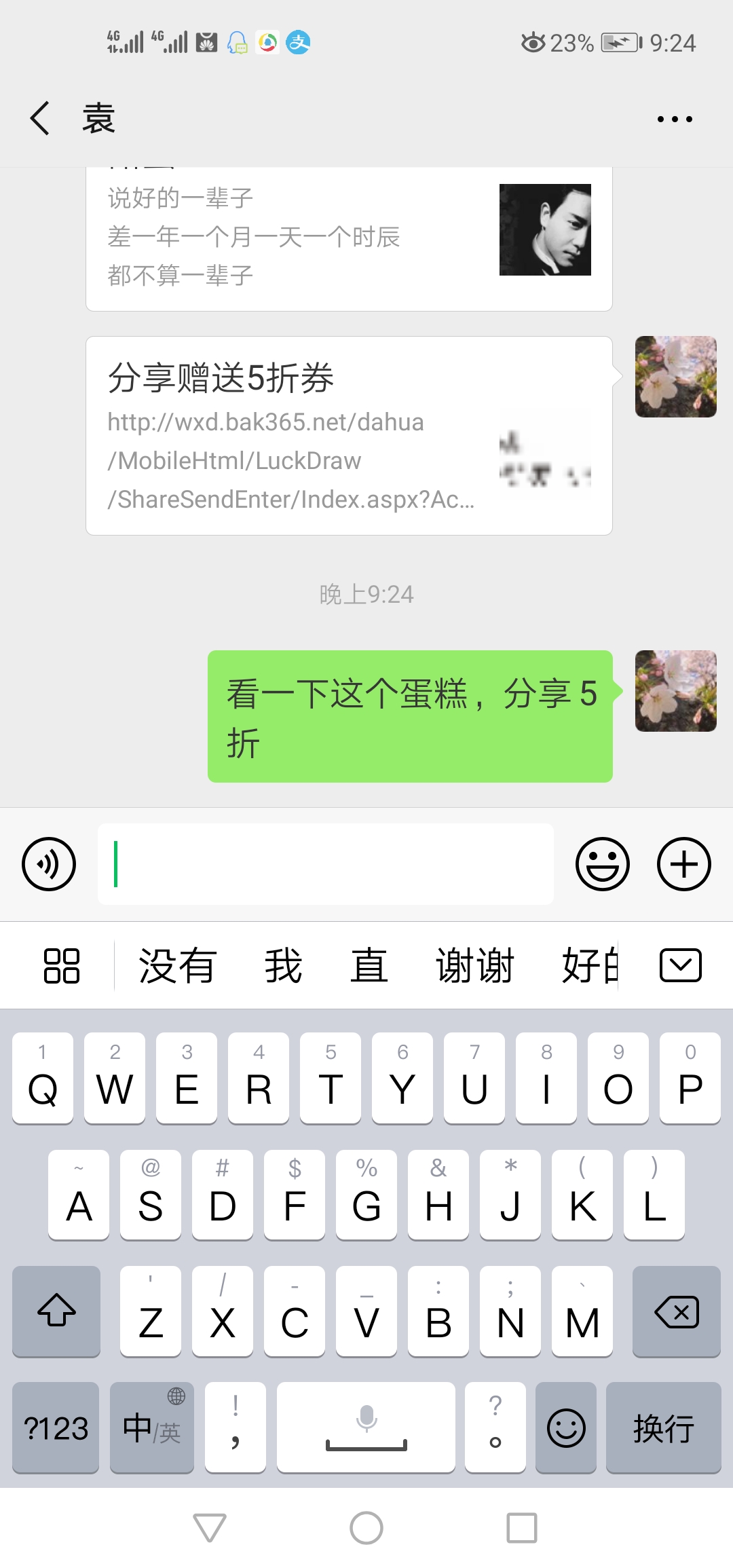733x1568 pixels.
Task: Open the three-dot chat options menu
Action: click(x=675, y=119)
